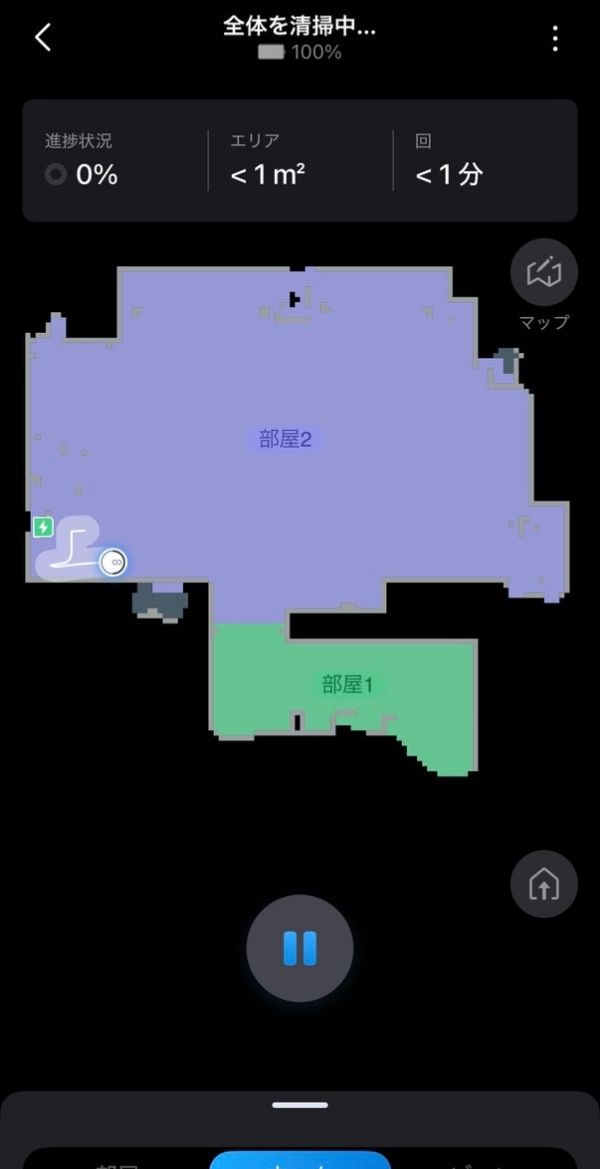Open the three-dot overflow menu
Screen dimensions: 603x1169
tap(555, 39)
